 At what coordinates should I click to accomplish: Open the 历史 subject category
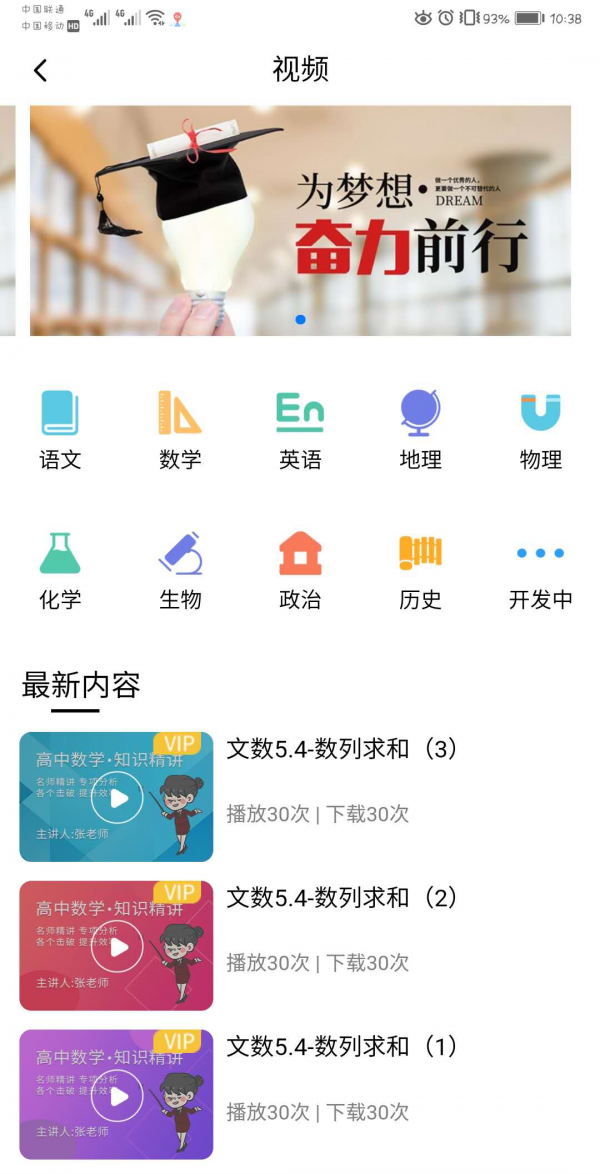click(420, 570)
